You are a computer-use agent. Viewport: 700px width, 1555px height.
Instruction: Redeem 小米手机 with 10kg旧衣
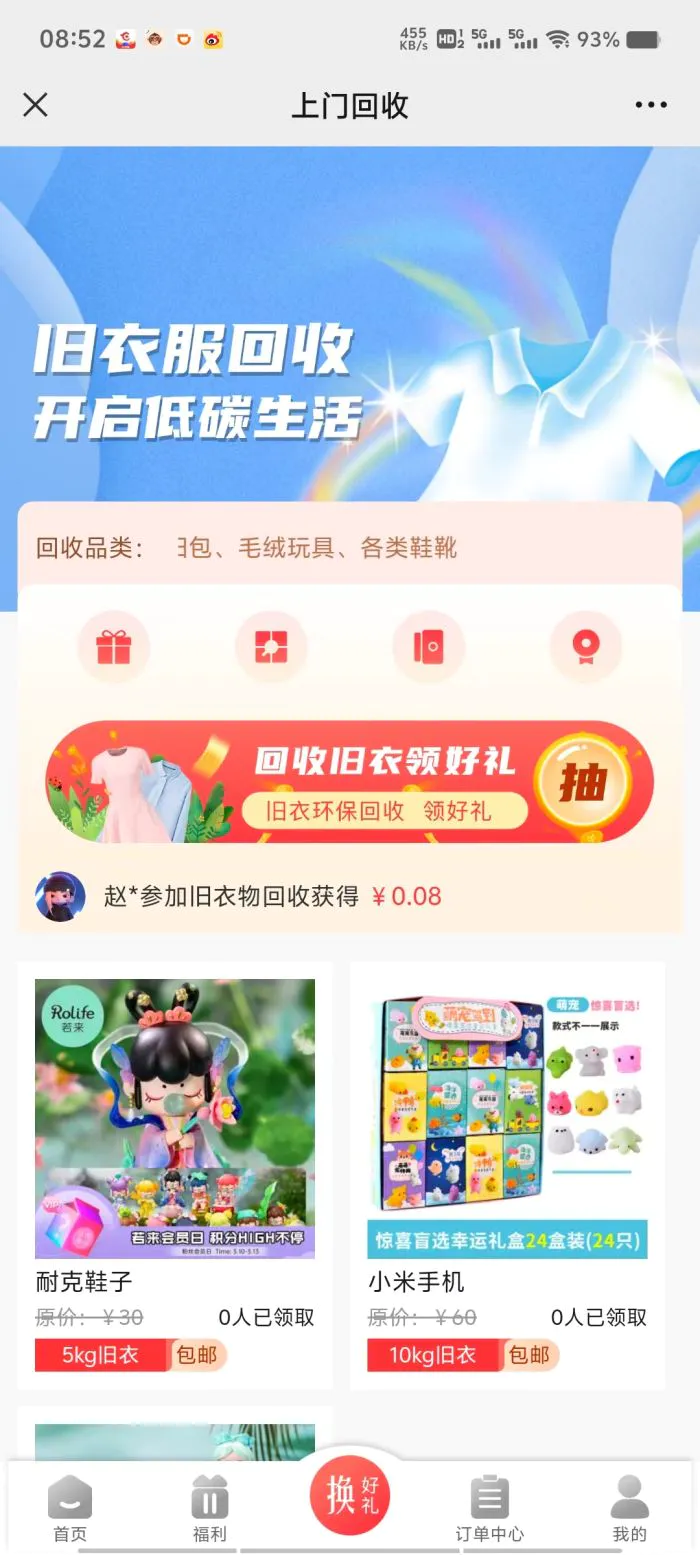click(x=433, y=1355)
